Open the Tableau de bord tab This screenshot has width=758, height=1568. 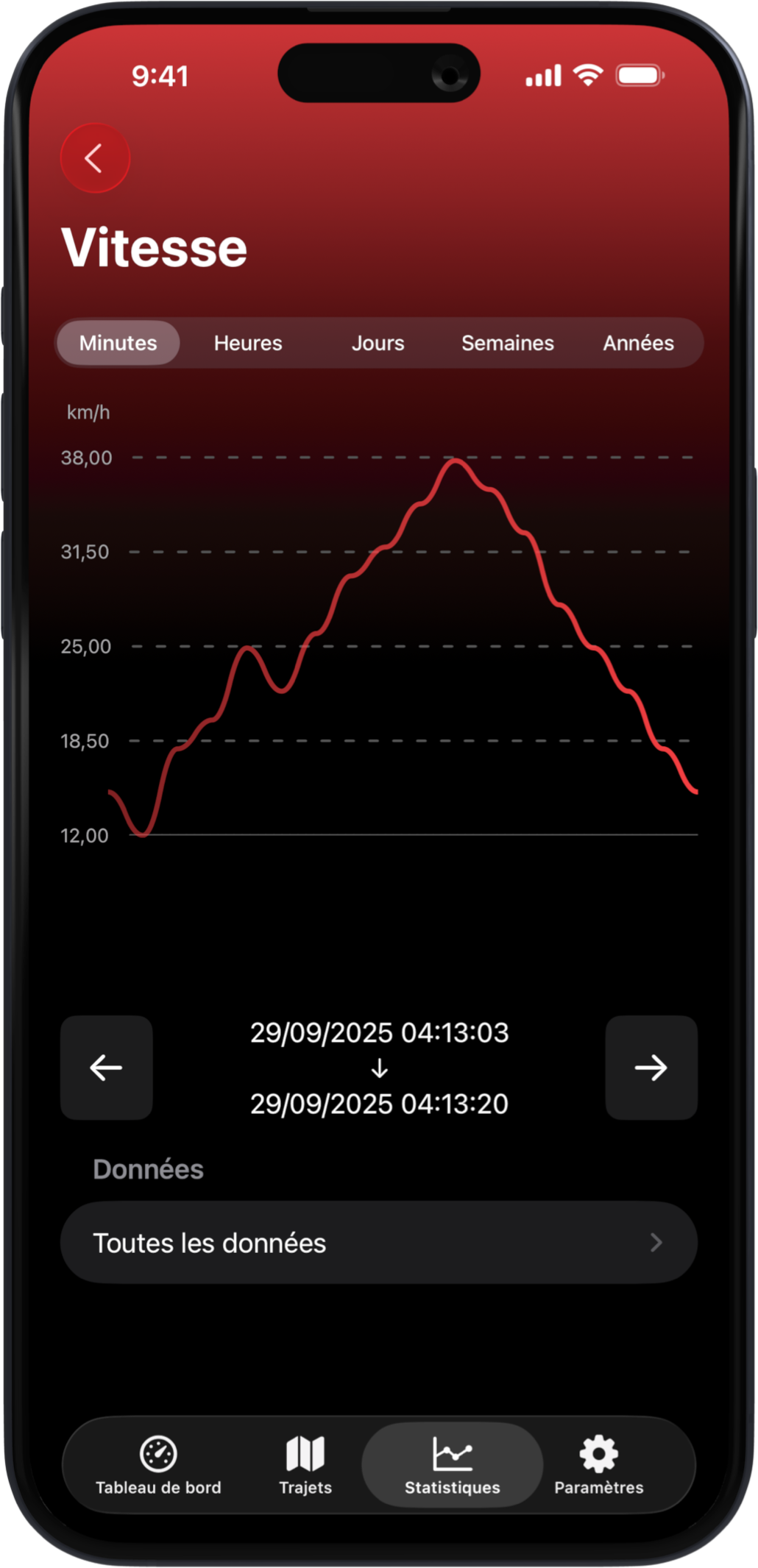tap(158, 1465)
